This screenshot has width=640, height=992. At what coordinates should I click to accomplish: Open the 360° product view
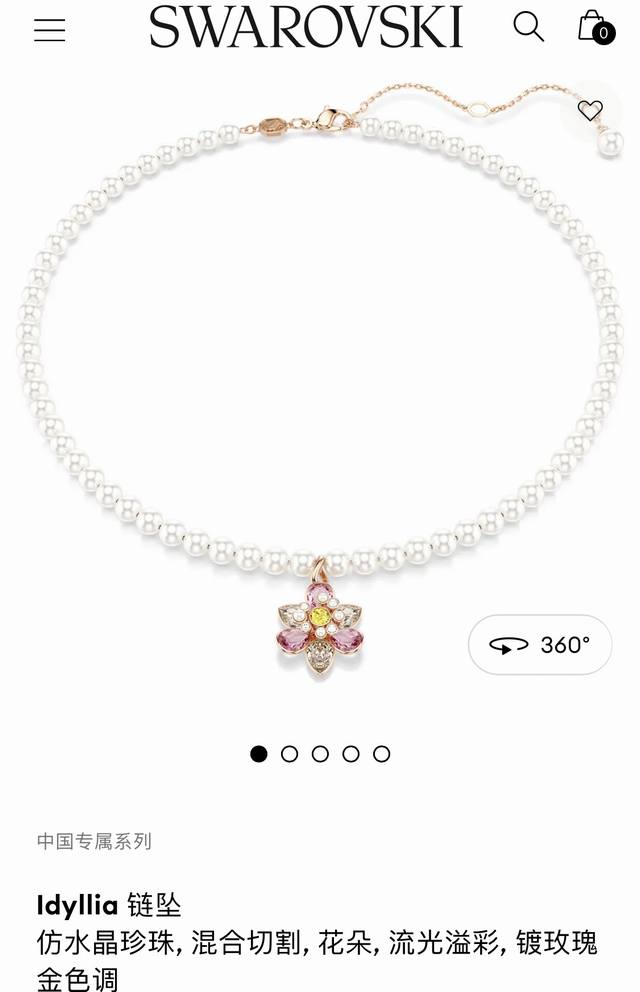click(540, 645)
